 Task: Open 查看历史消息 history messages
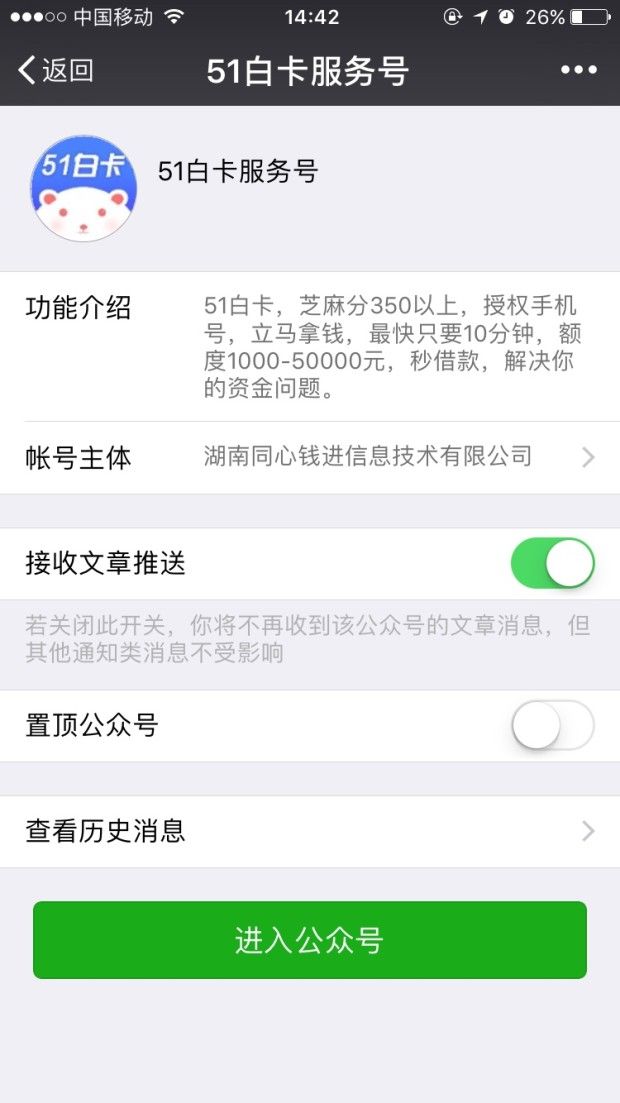point(310,831)
